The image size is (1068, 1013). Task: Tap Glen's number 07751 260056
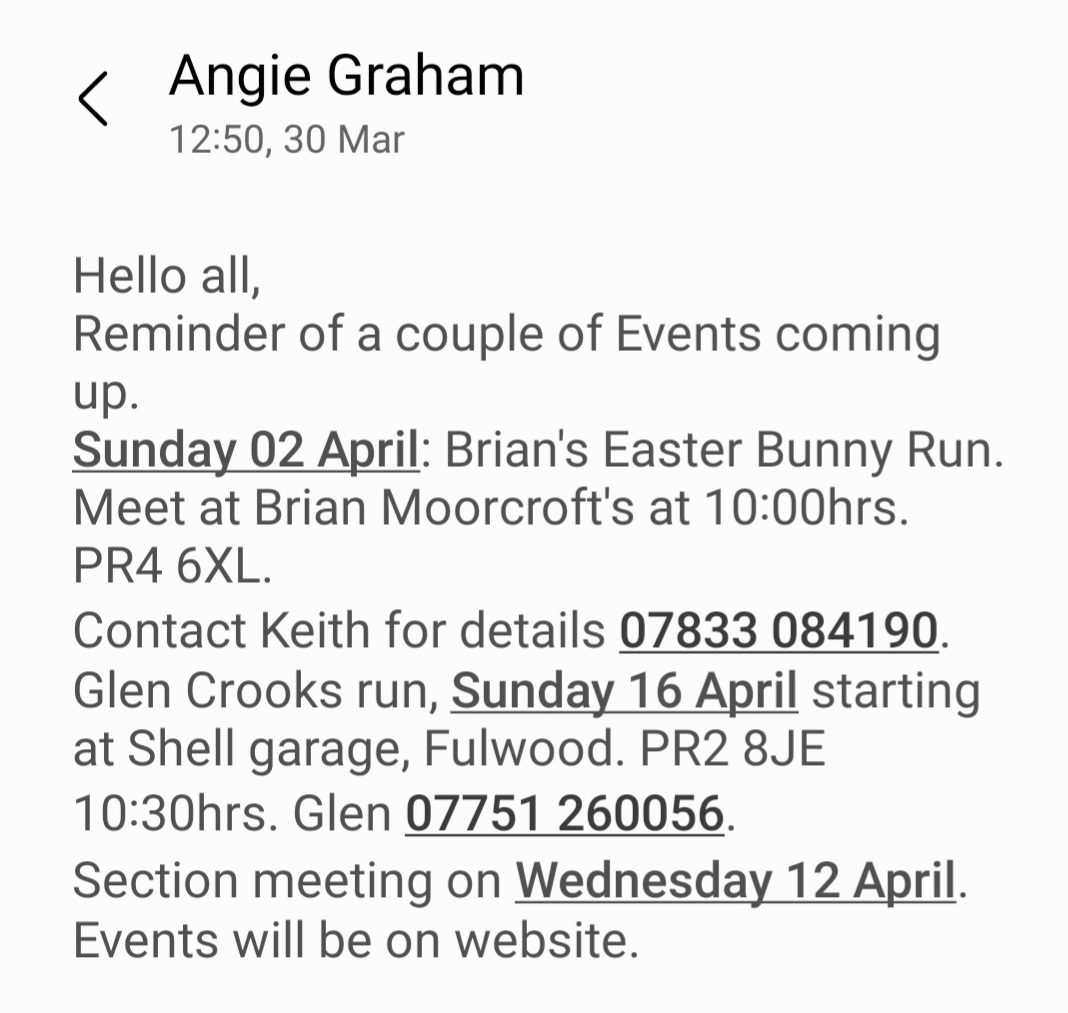click(564, 813)
